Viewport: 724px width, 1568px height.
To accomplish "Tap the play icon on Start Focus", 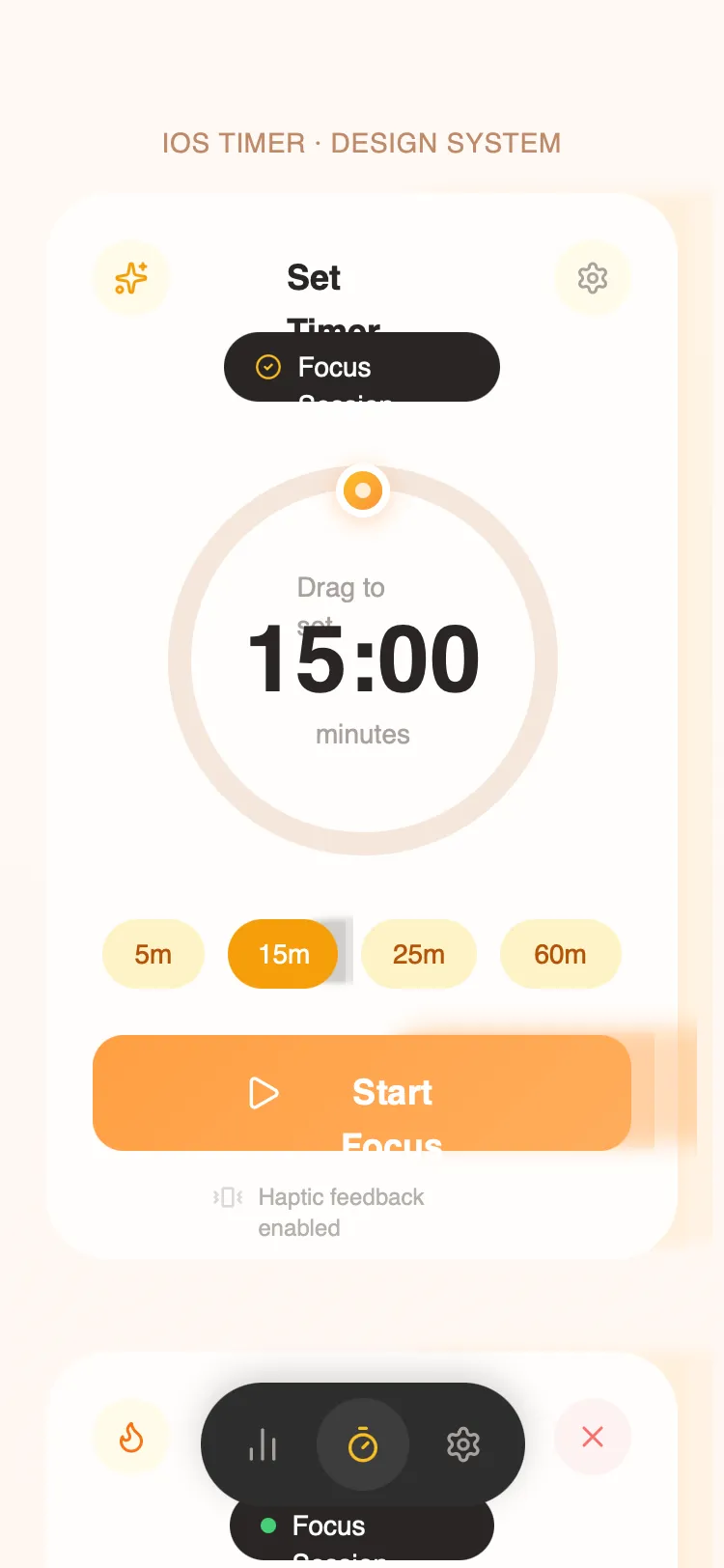I will (263, 1093).
